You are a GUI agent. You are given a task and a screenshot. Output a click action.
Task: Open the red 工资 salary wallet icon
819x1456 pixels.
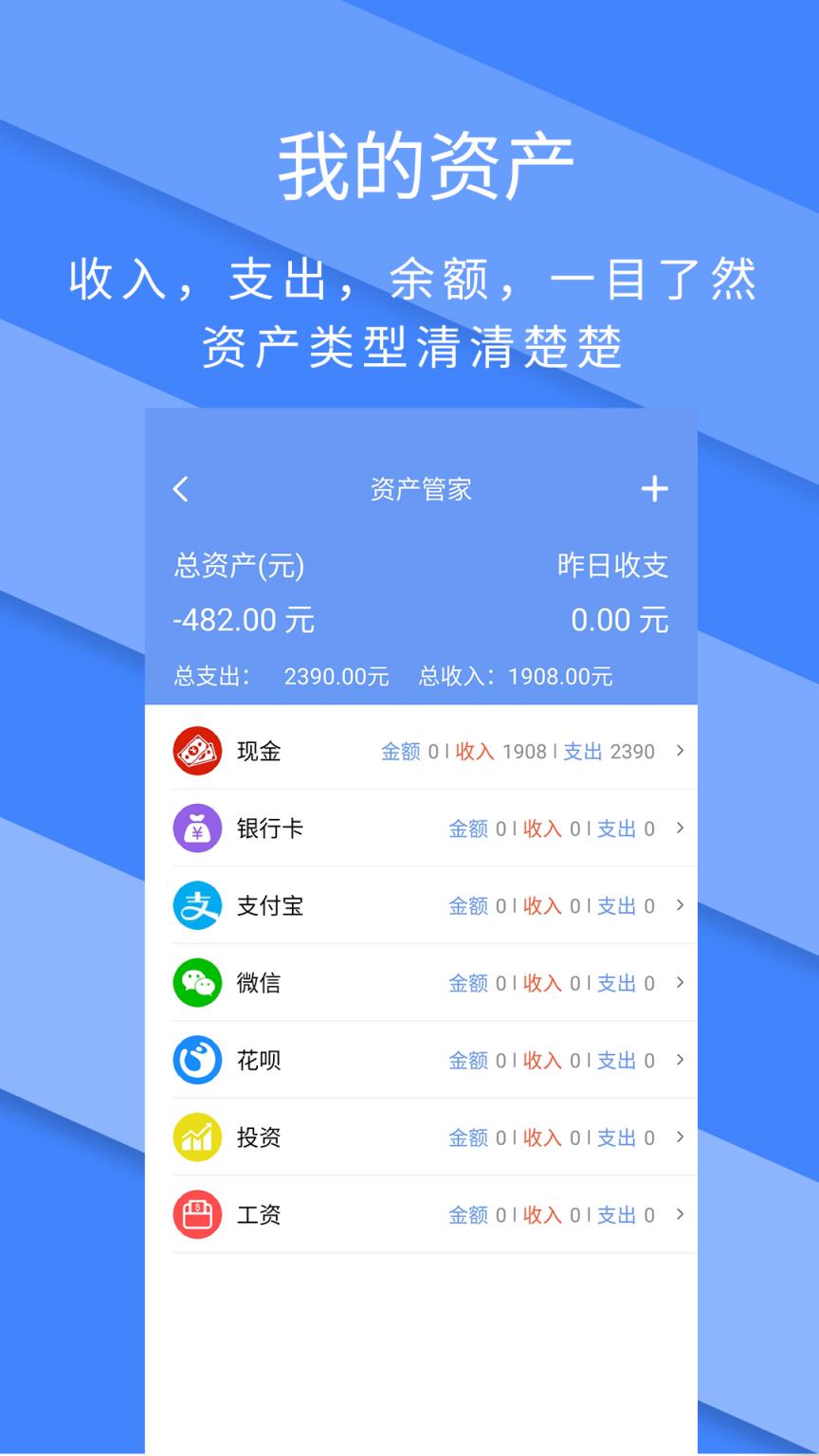[197, 1214]
